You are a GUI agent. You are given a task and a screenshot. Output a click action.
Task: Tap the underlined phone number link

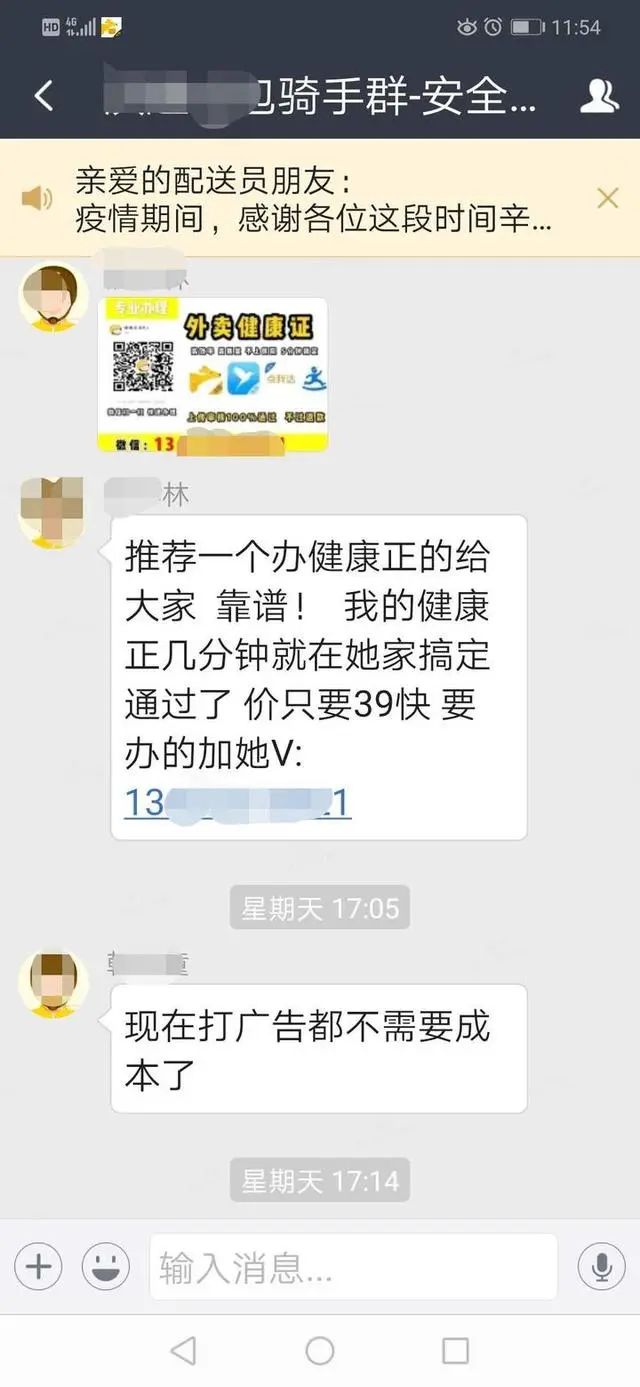click(x=237, y=802)
